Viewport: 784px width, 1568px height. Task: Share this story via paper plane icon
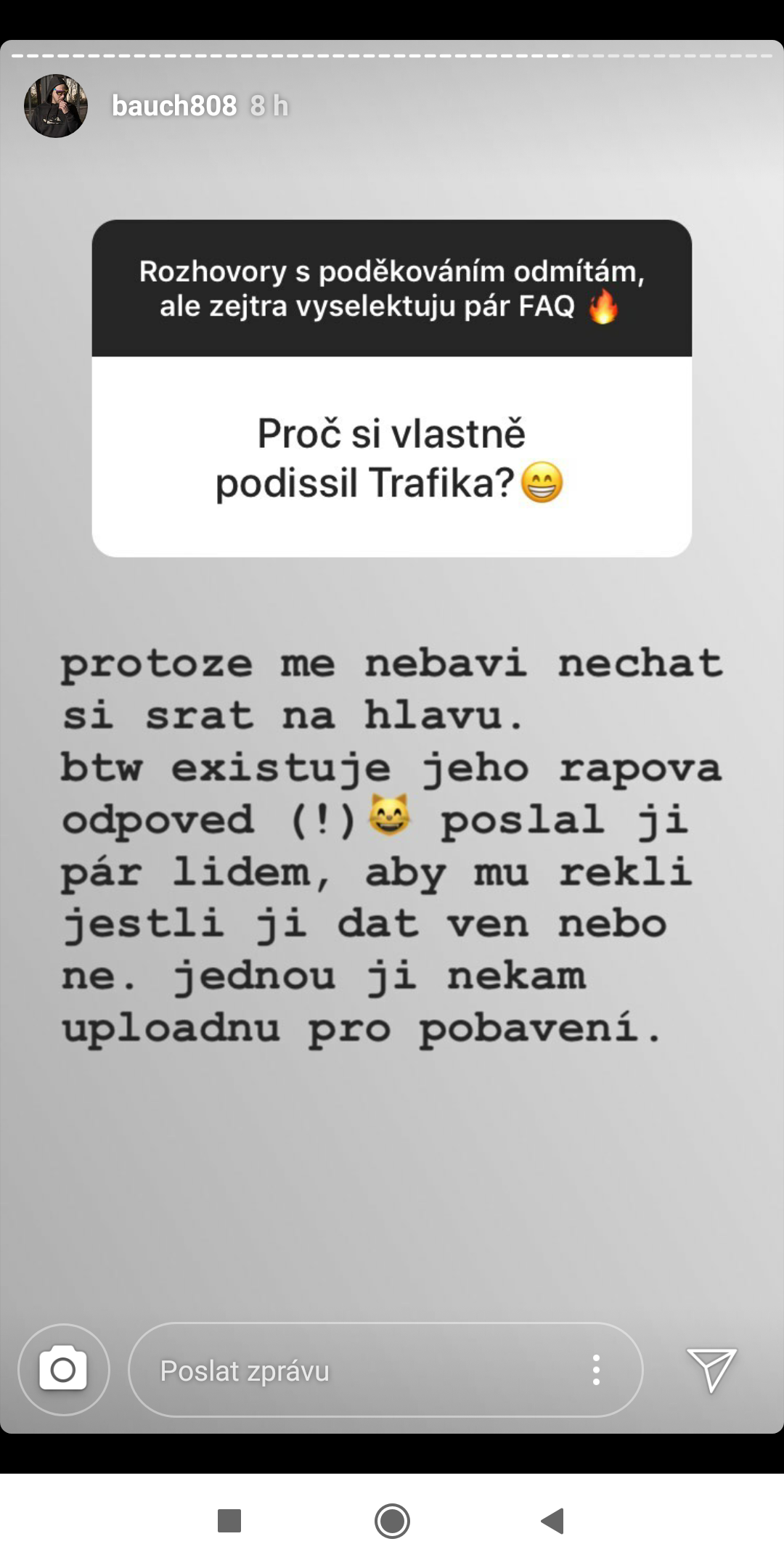711,1369
